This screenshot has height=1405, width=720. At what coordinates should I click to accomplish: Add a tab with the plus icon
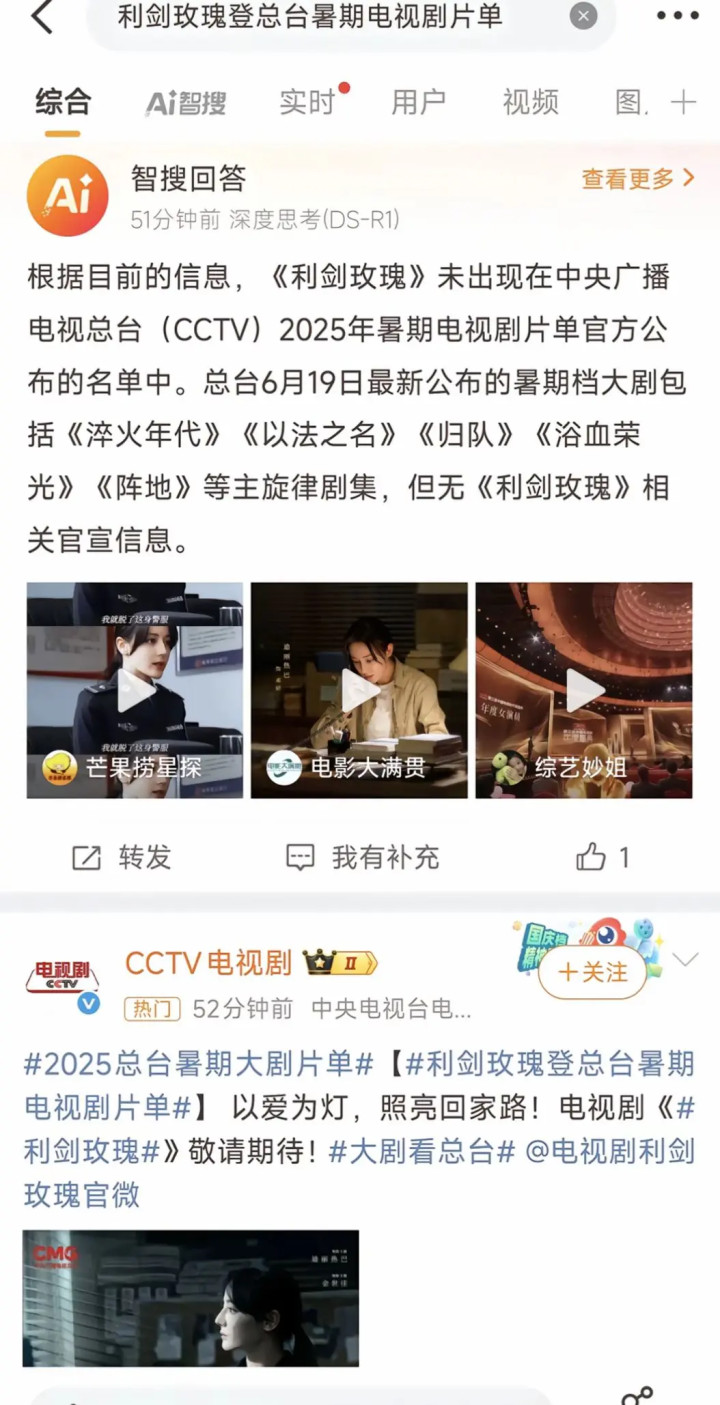pyautogui.click(x=683, y=103)
